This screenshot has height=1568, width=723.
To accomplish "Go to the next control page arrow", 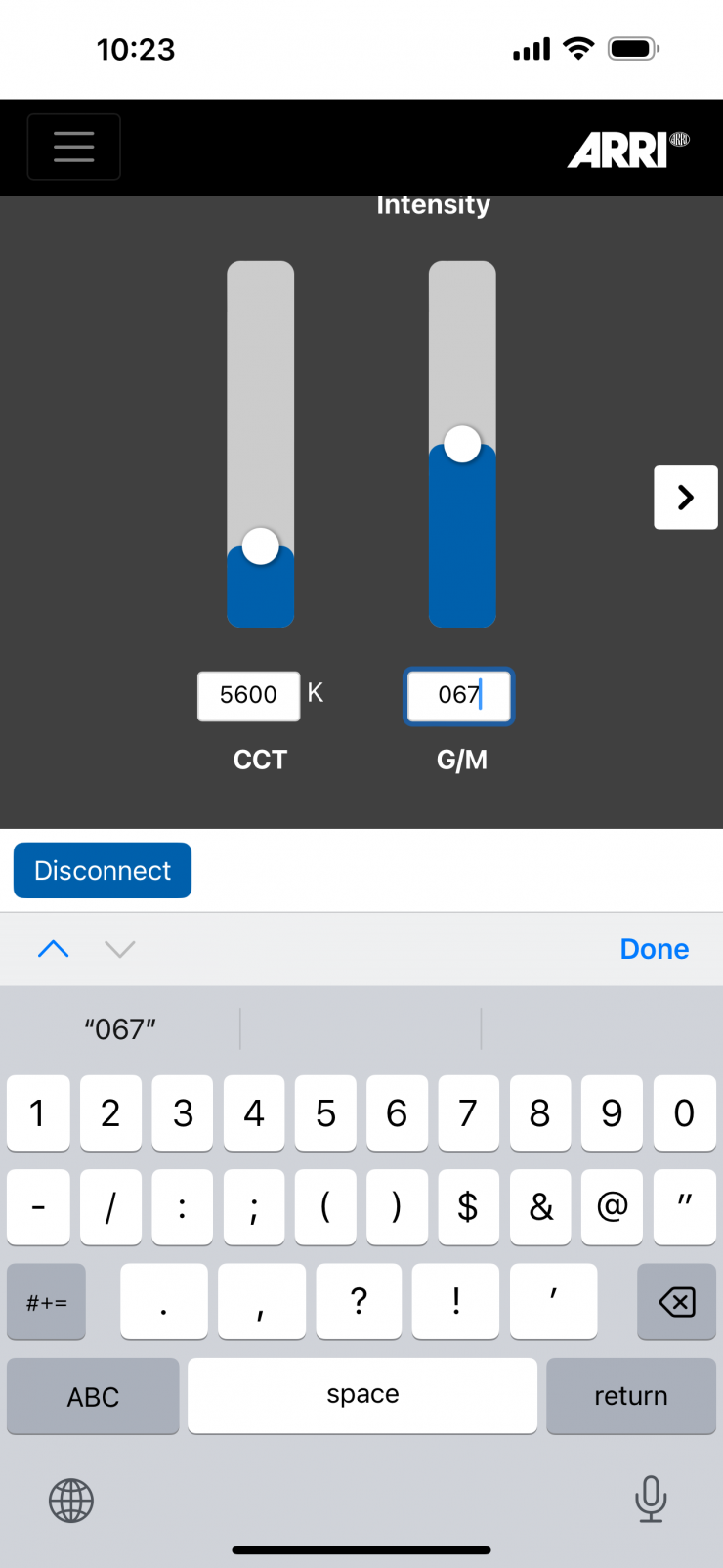I will tap(685, 498).
